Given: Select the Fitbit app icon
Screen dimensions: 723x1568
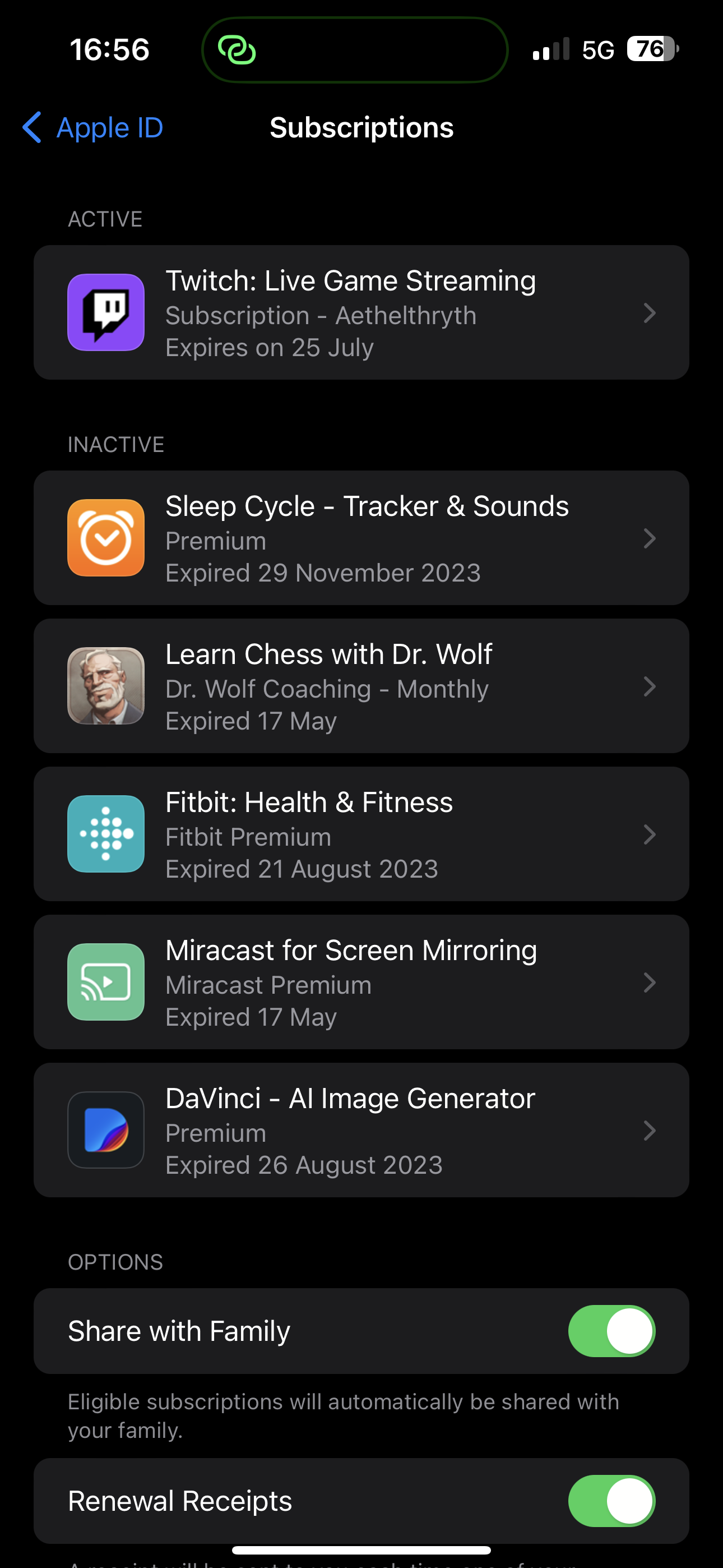Looking at the screenshot, I should tap(105, 834).
